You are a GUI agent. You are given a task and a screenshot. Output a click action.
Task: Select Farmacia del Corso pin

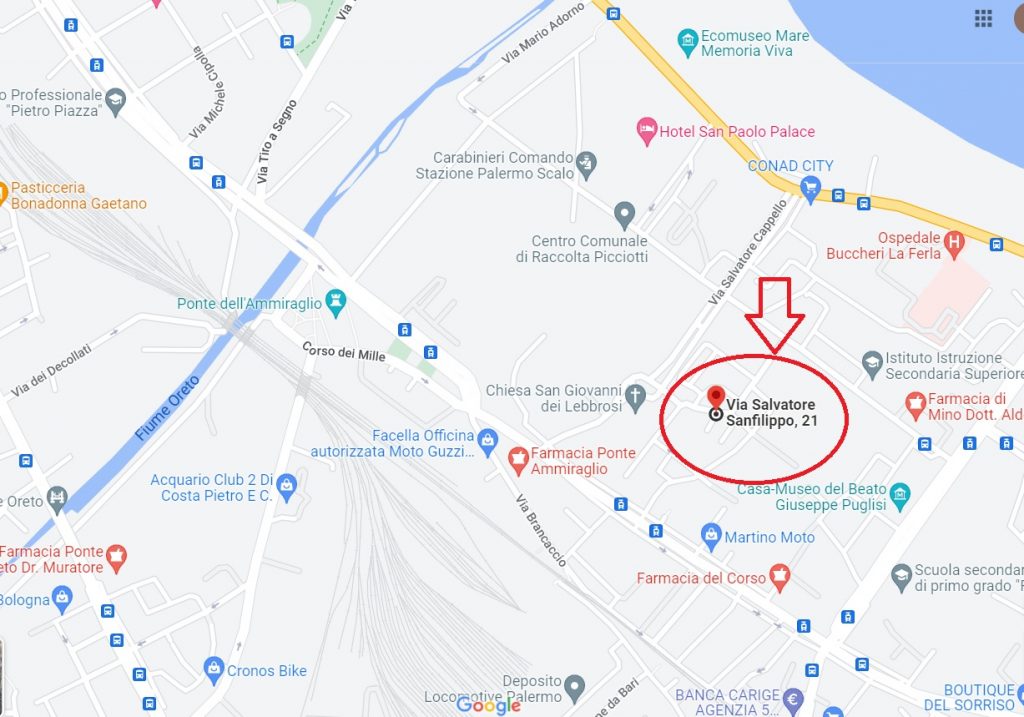[780, 576]
